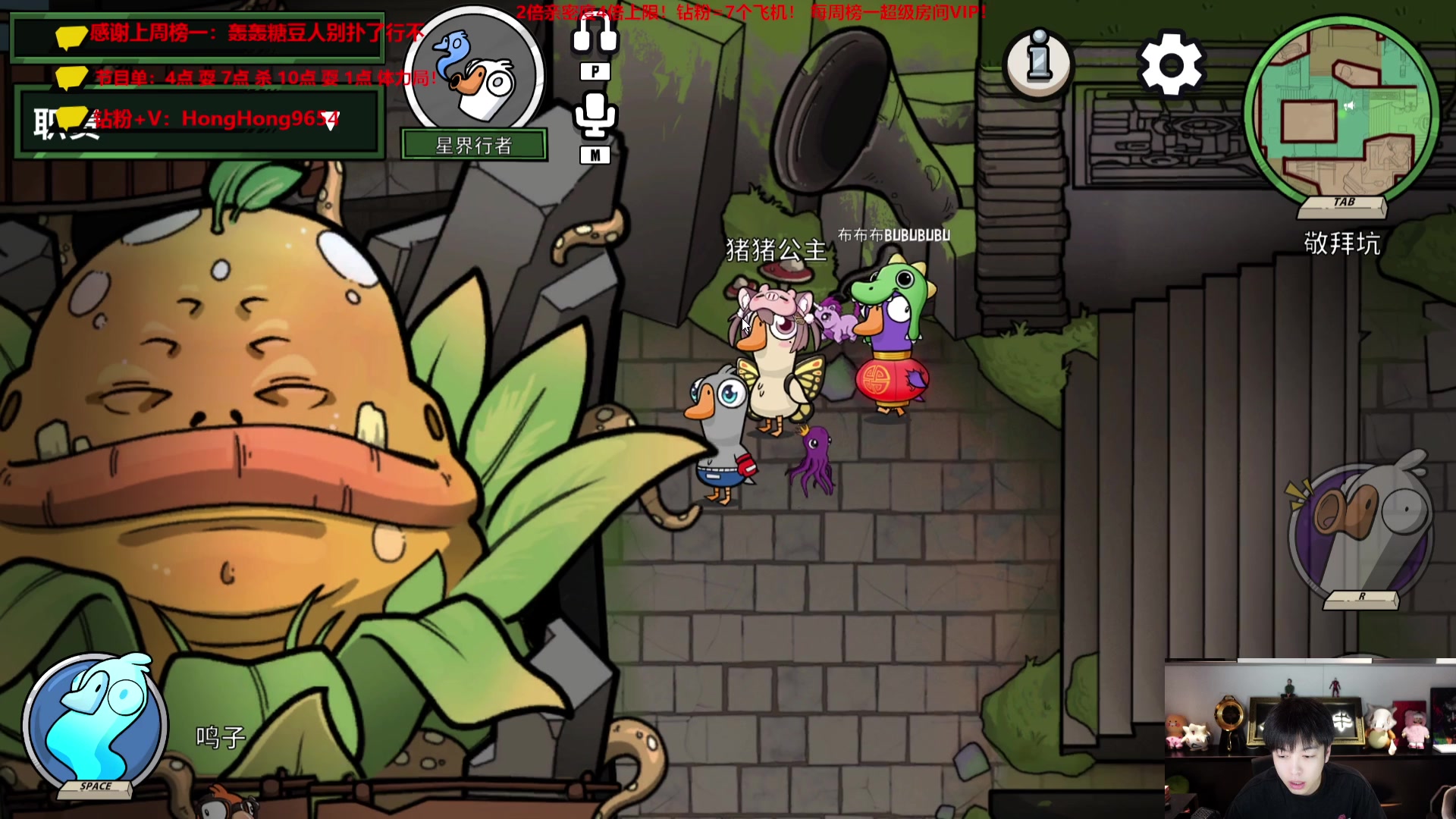Toggle the microphone with the M icon
This screenshot has width=1456, height=819.
tap(595, 118)
